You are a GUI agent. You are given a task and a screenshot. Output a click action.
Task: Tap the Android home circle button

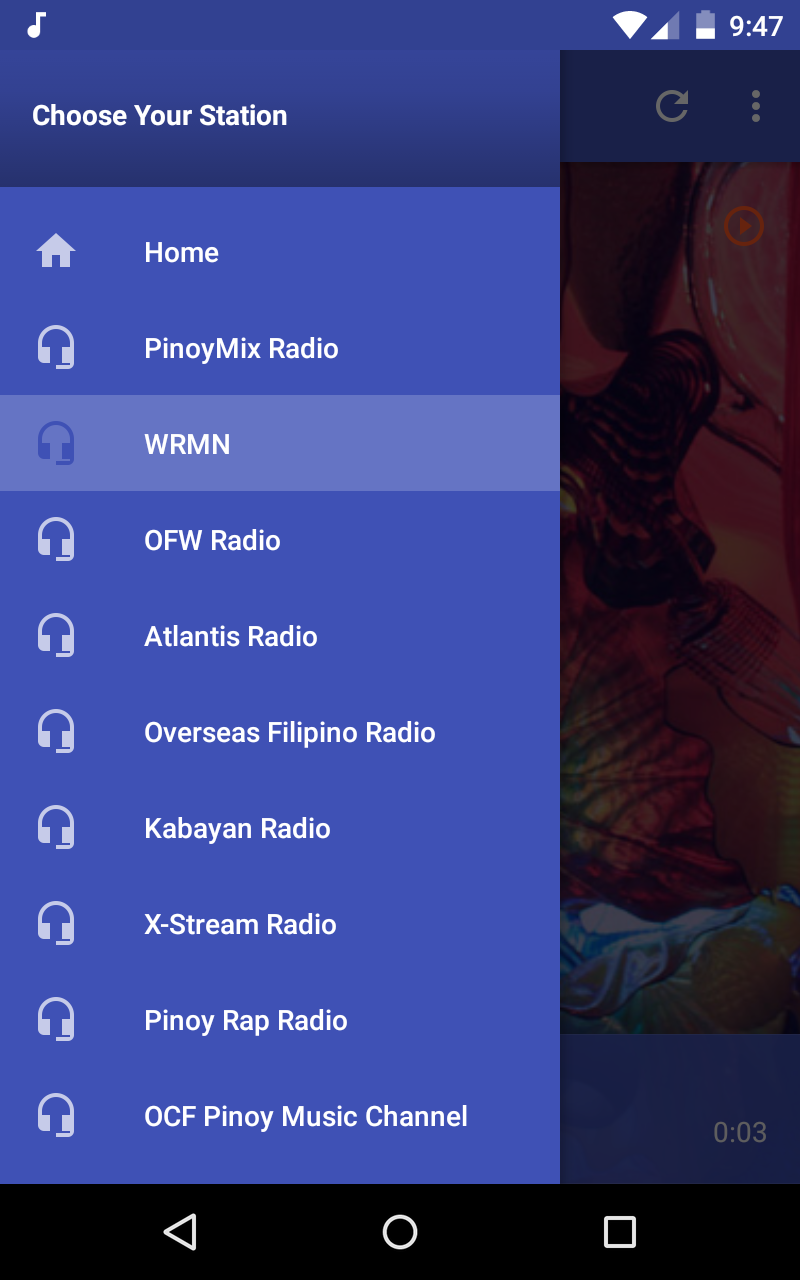399,1232
